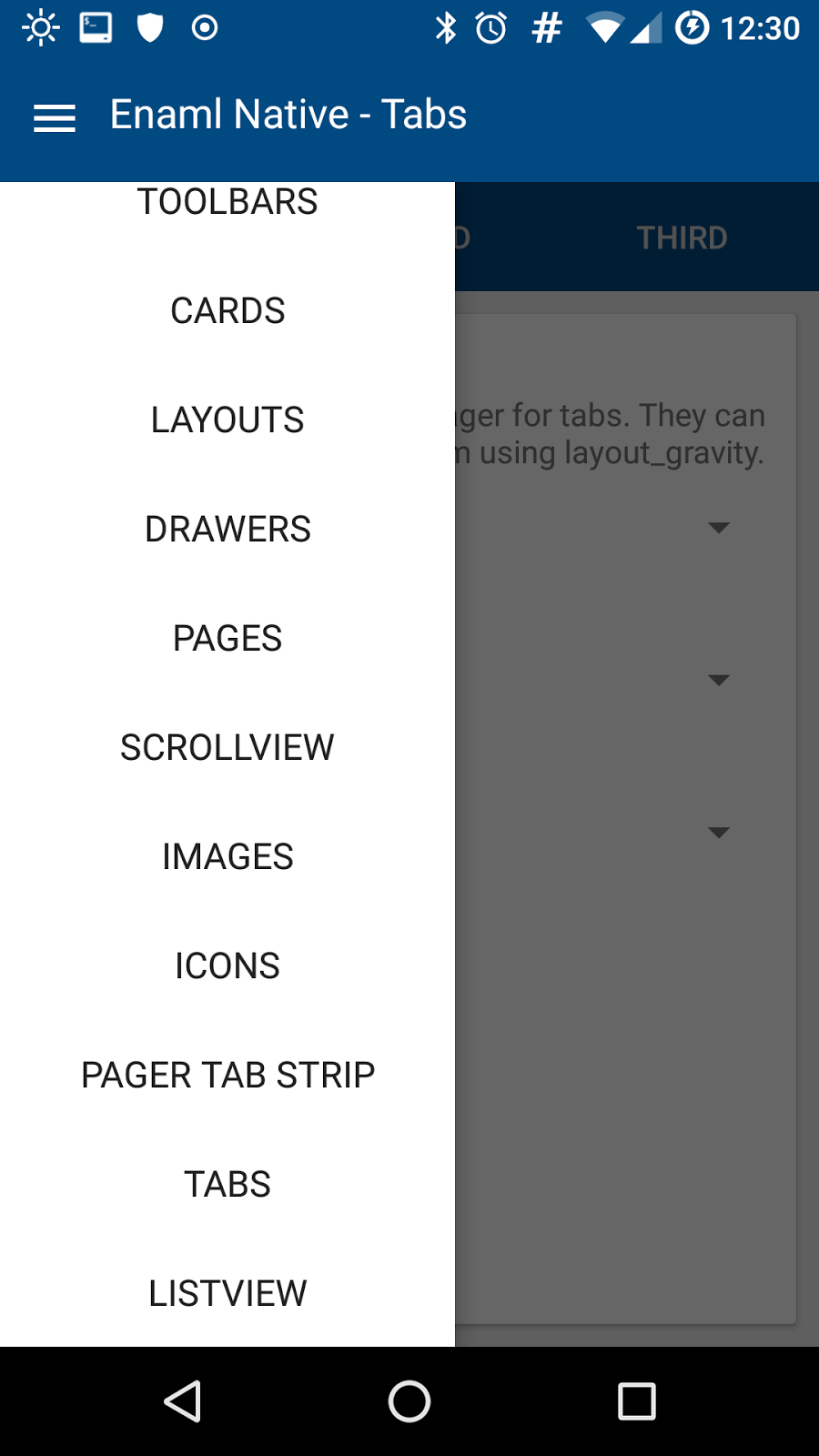Open the Toolbars example
This screenshot has width=819, height=1456.
click(227, 202)
